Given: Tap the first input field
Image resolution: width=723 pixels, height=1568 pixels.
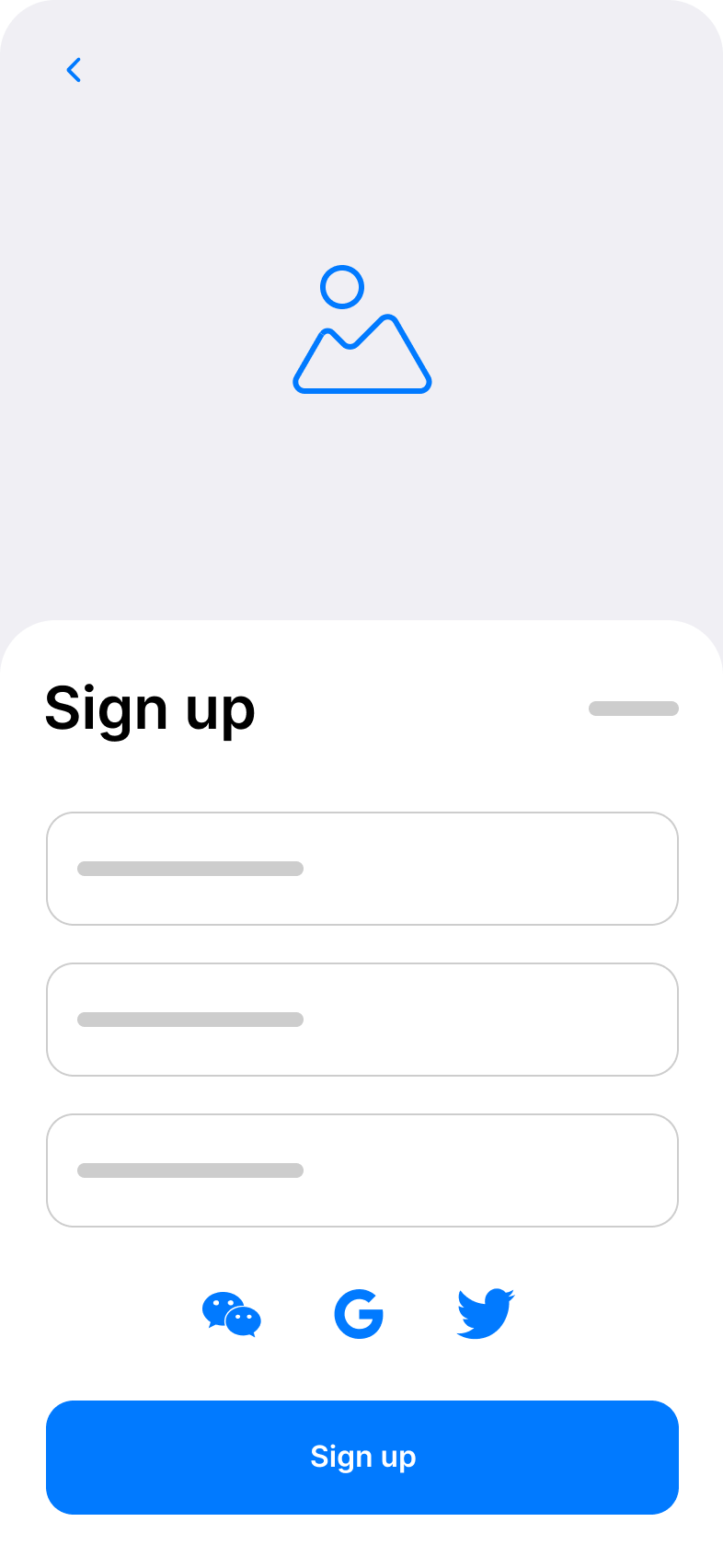Looking at the screenshot, I should pos(362,869).
